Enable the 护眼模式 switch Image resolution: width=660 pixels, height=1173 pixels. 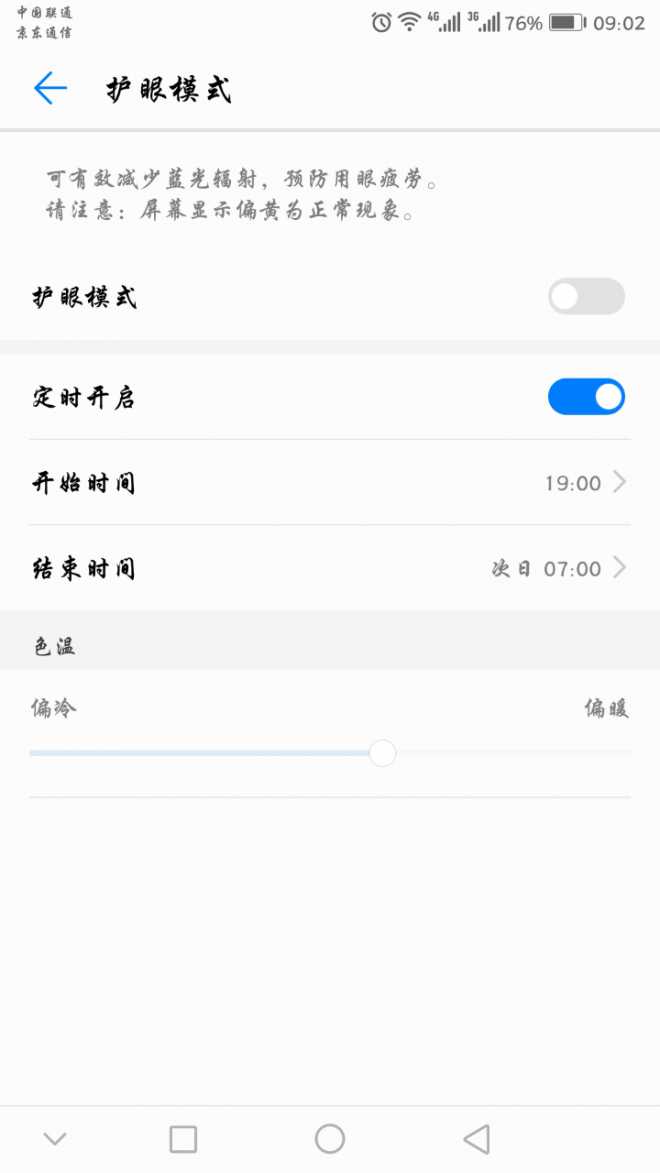click(x=586, y=297)
